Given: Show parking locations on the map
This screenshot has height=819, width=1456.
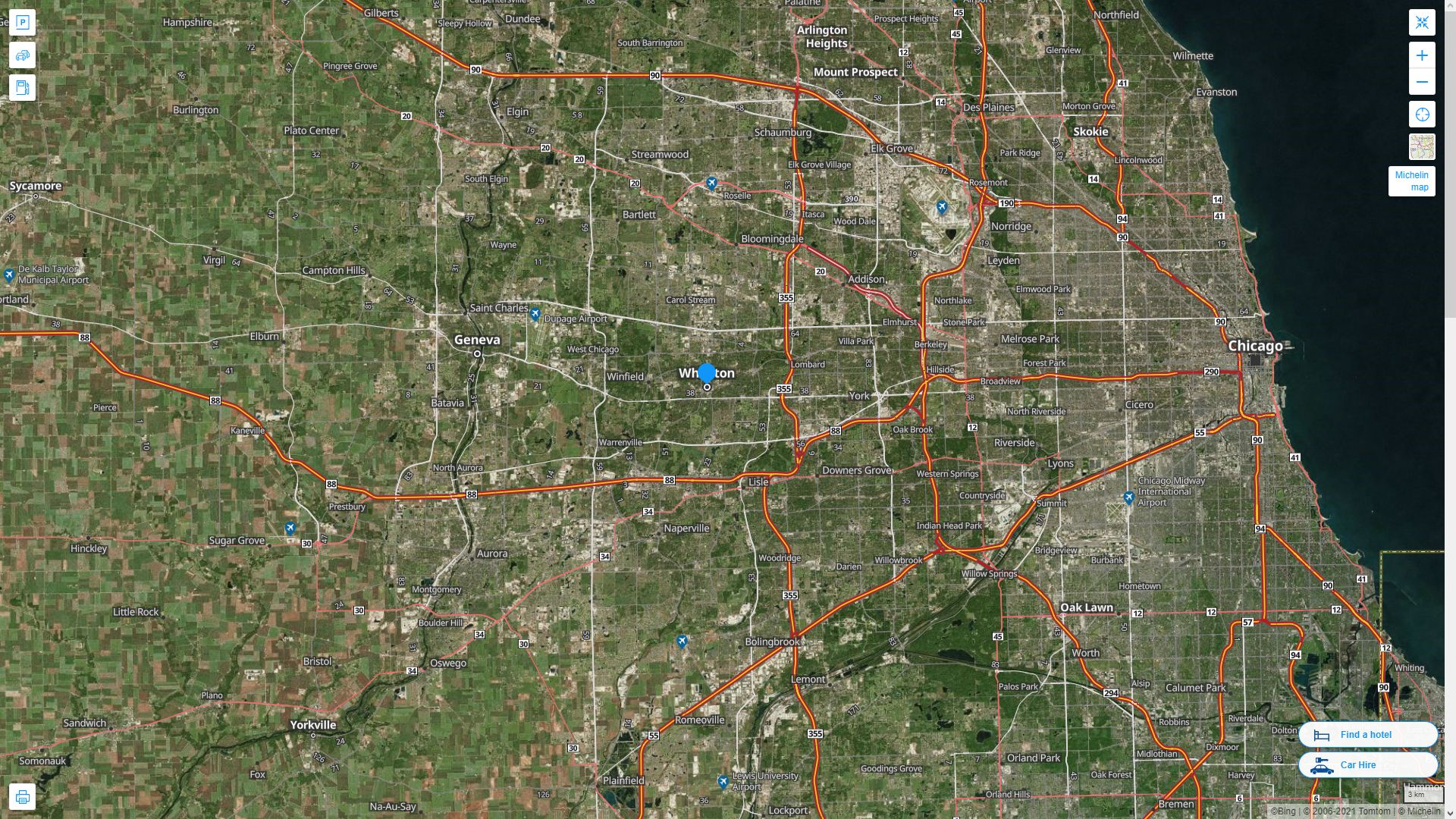Looking at the screenshot, I should coord(22,23).
